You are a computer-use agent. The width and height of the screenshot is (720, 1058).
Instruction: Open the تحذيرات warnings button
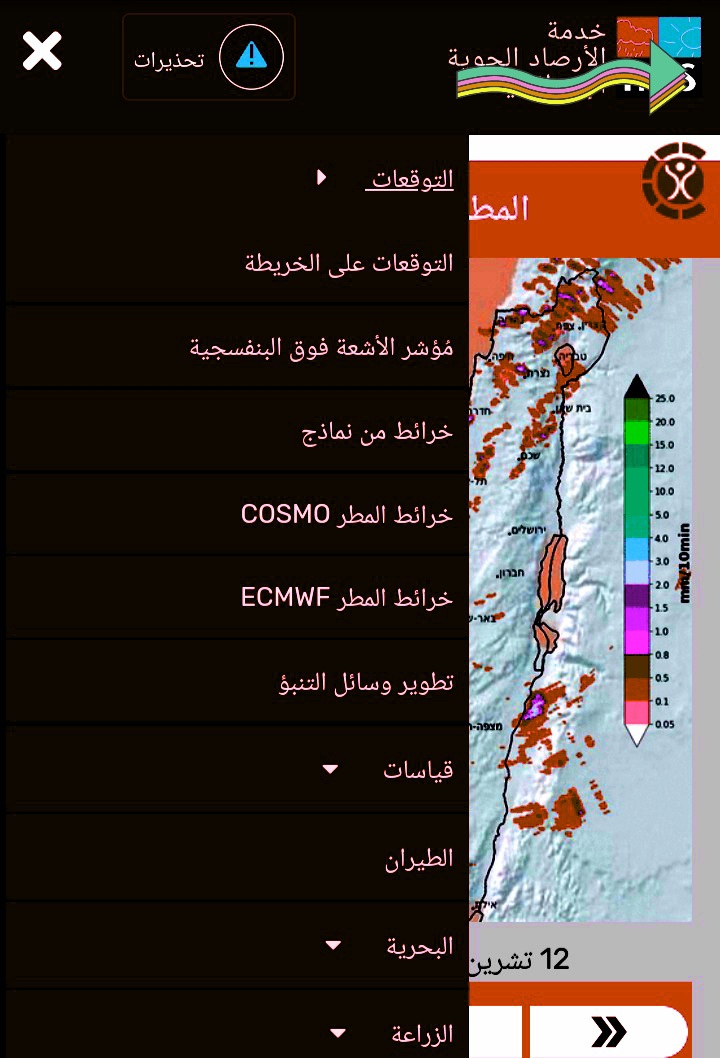click(x=209, y=57)
